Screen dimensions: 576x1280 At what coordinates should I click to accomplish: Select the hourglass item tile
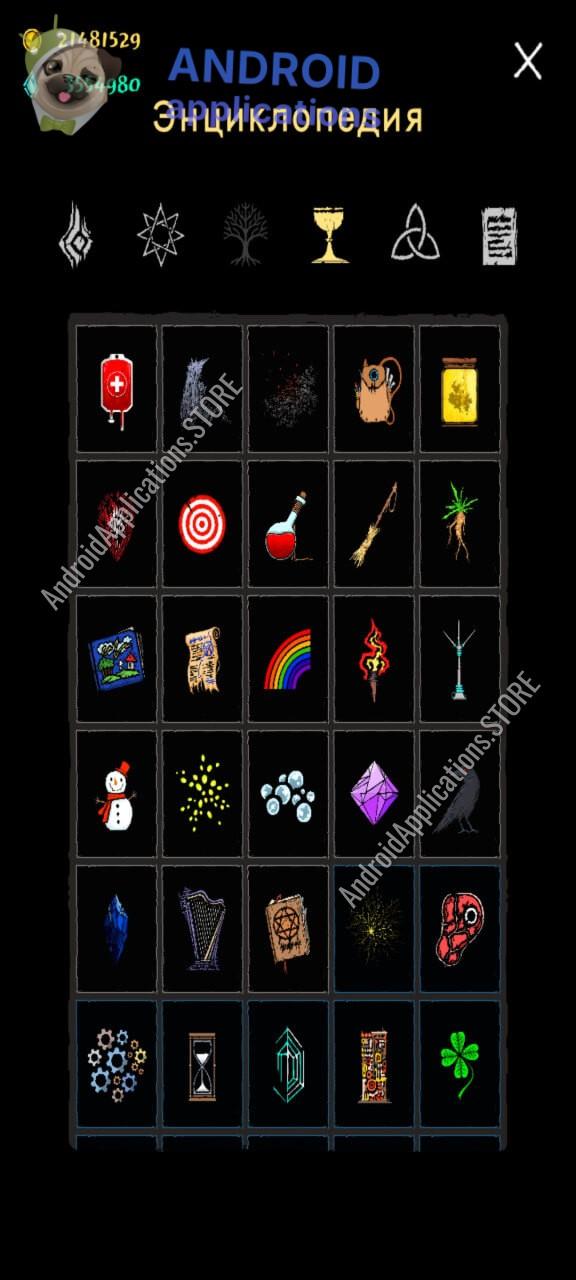[202, 1064]
